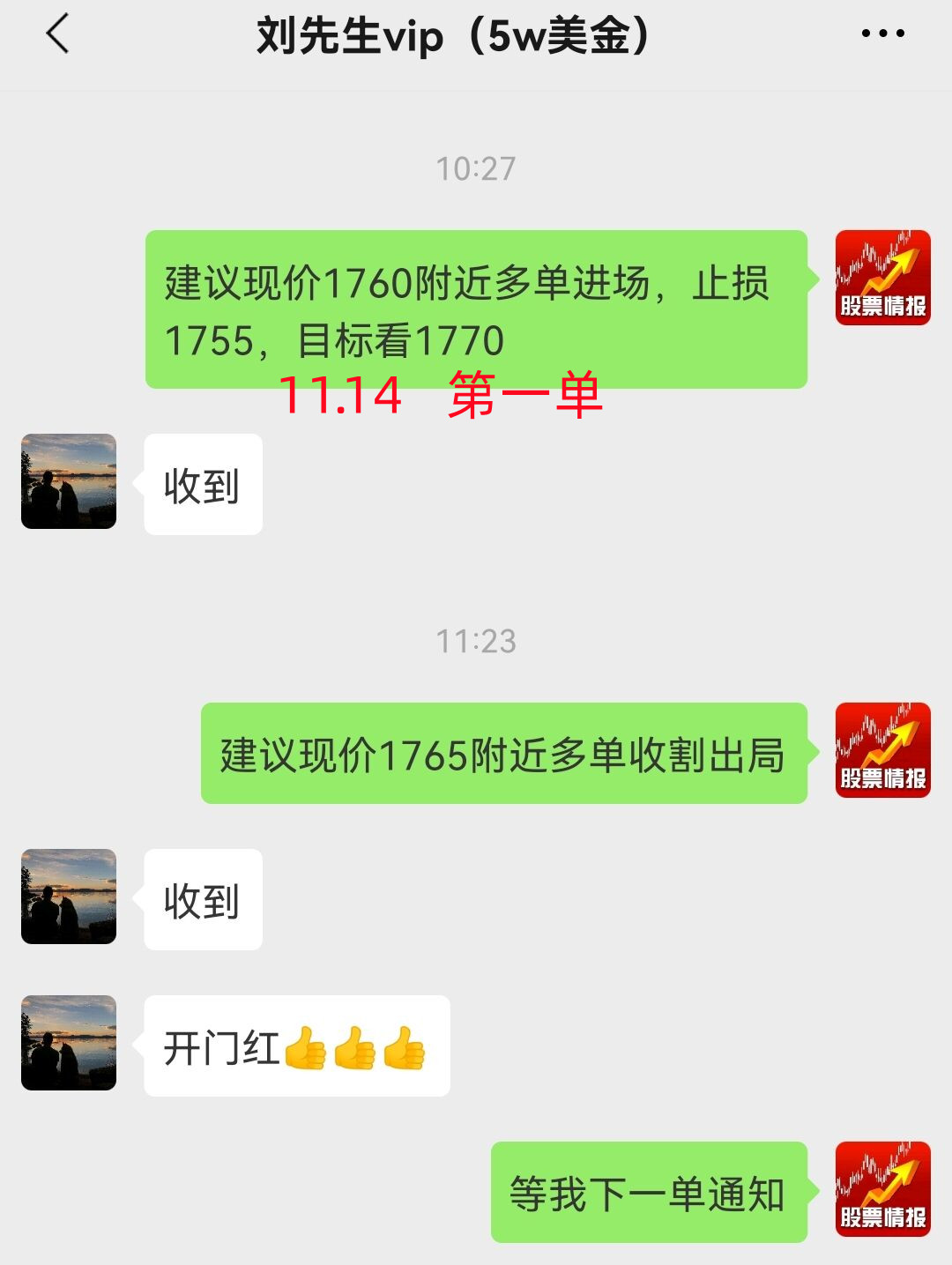Open sender avatar beside the 1760 entry message
Screen dimensions: 952x1265
(x=882, y=278)
